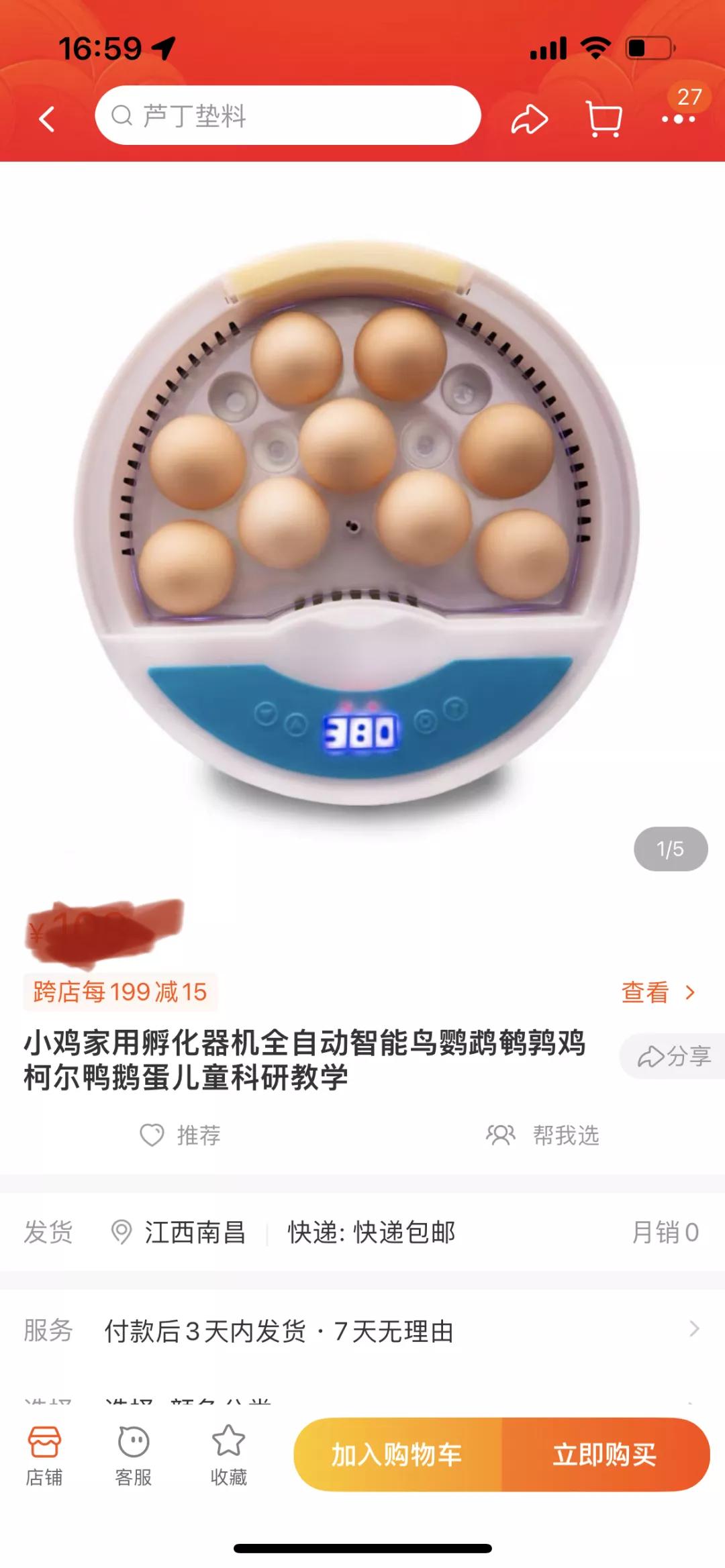Open the more options (...) icon with badge 27
Image resolution: width=725 pixels, height=1568 pixels.
679,121
